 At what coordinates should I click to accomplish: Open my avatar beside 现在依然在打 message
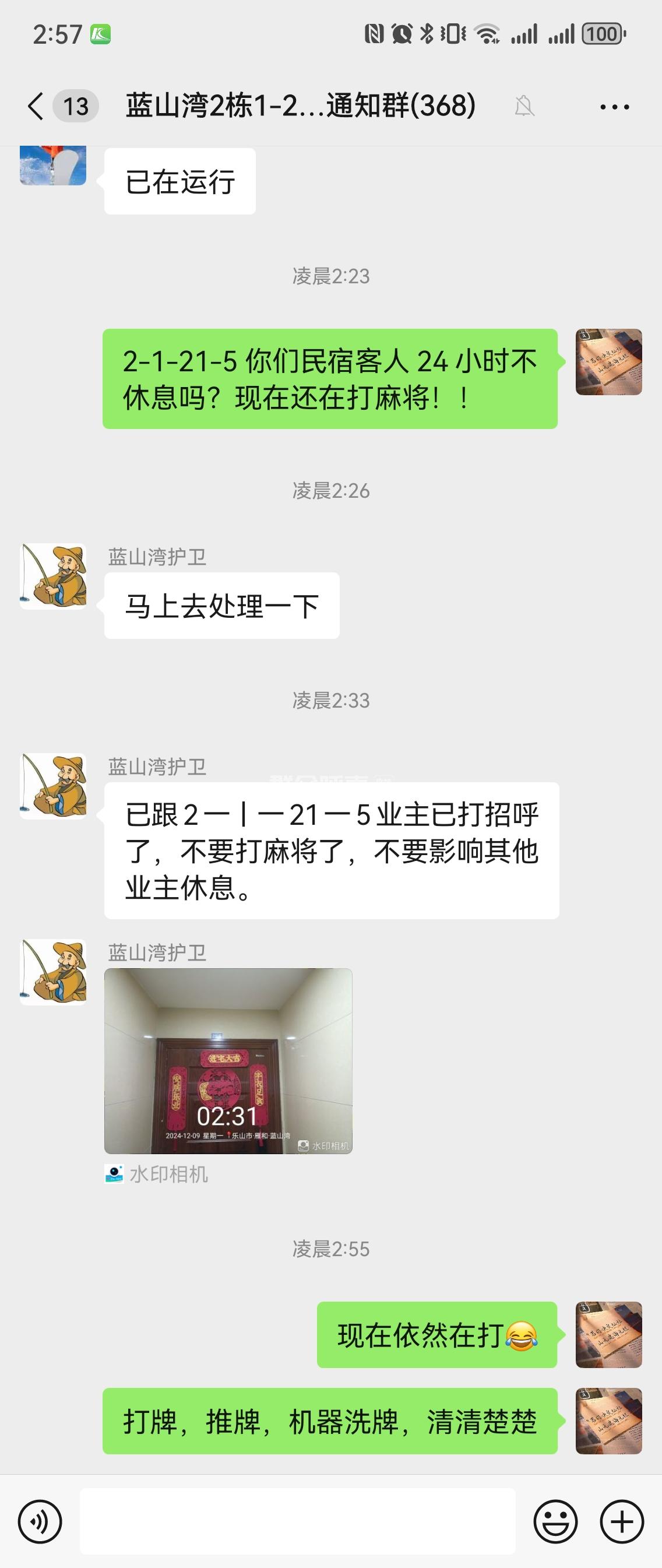(608, 1335)
